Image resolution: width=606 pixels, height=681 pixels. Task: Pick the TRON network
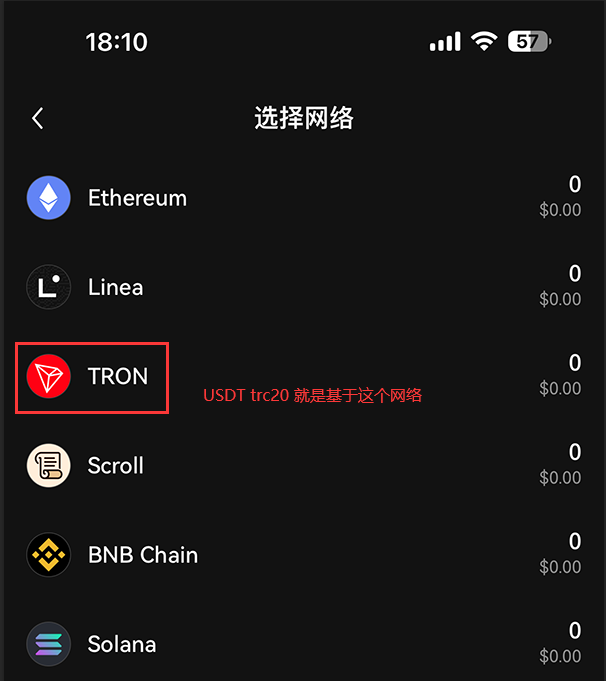click(x=117, y=377)
